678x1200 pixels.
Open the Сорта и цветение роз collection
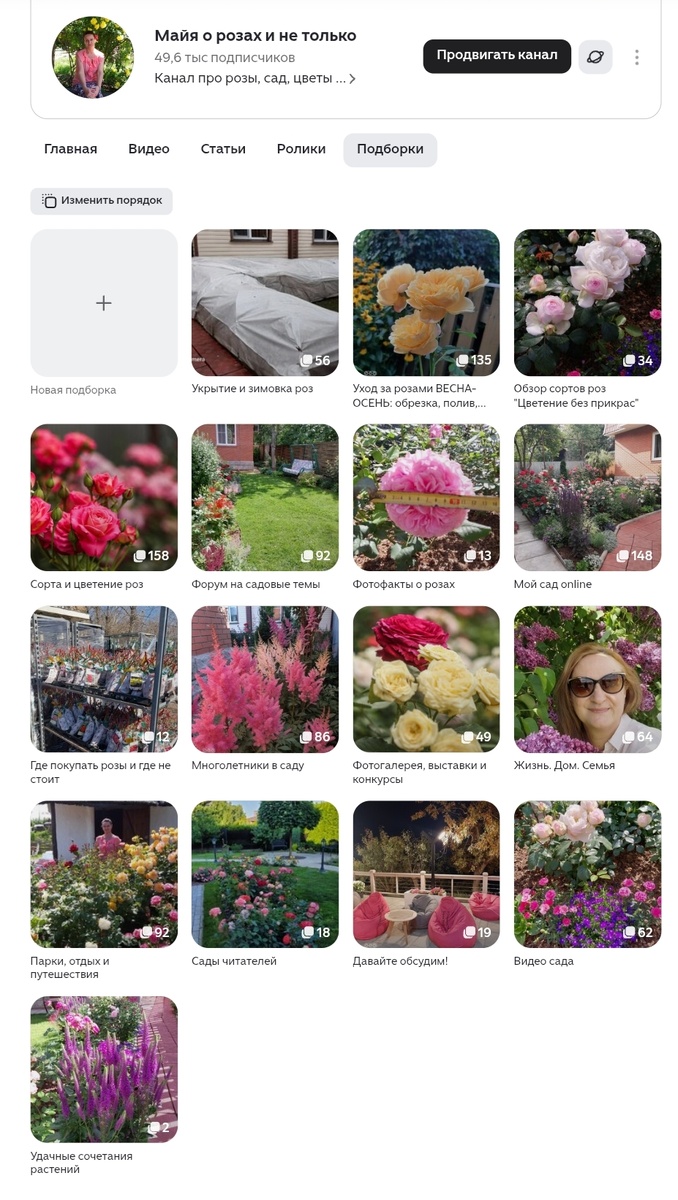click(x=104, y=497)
